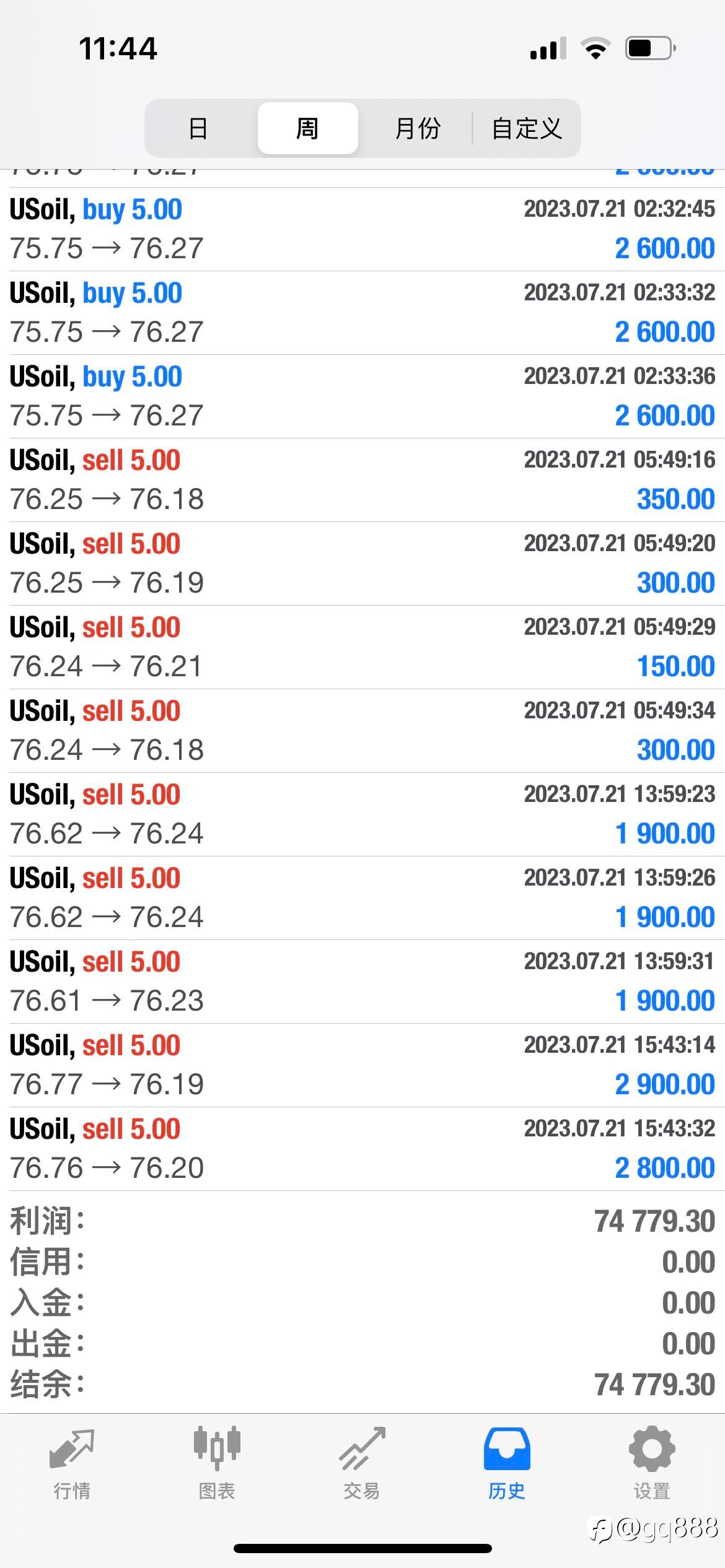Expand the USoil sell trade at 13:59:31
Screen dimensions: 725x1568
click(x=362, y=982)
